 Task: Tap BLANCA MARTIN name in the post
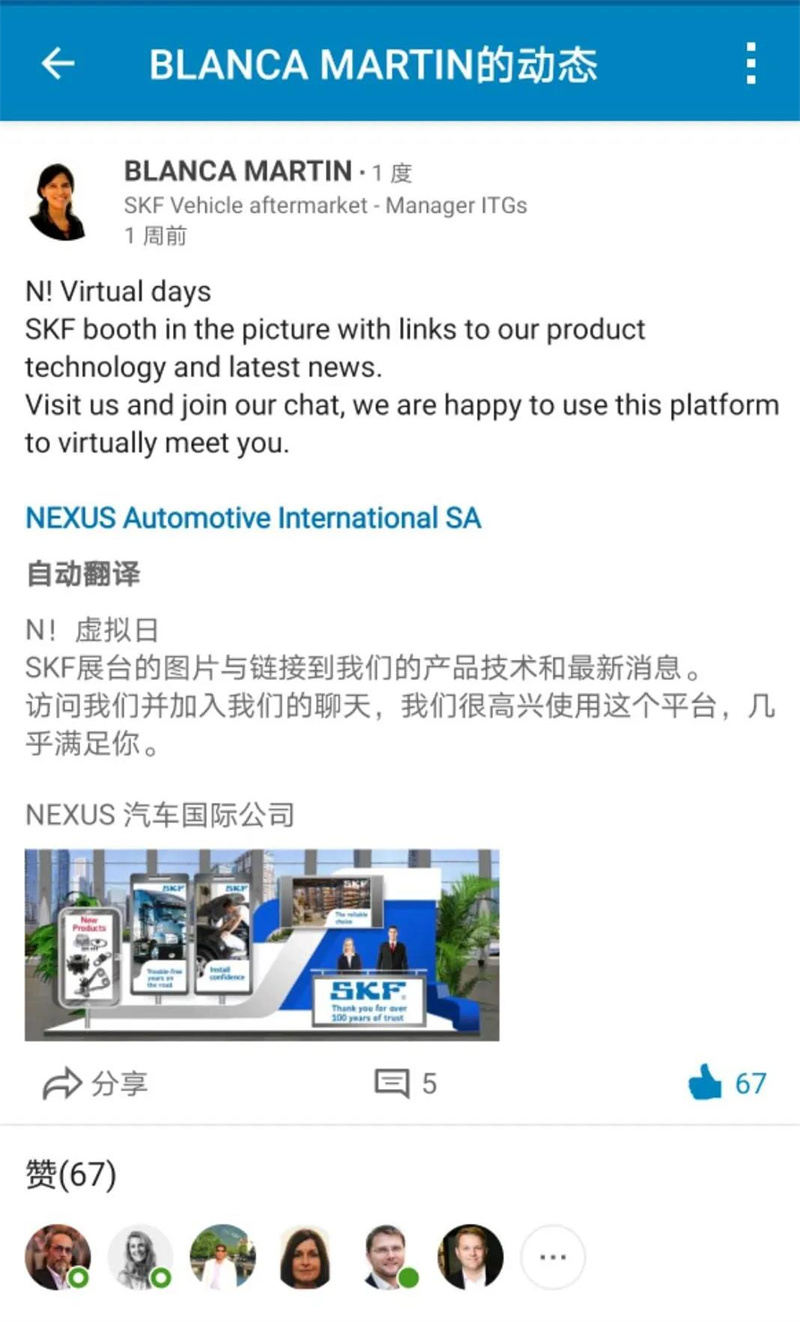click(238, 171)
